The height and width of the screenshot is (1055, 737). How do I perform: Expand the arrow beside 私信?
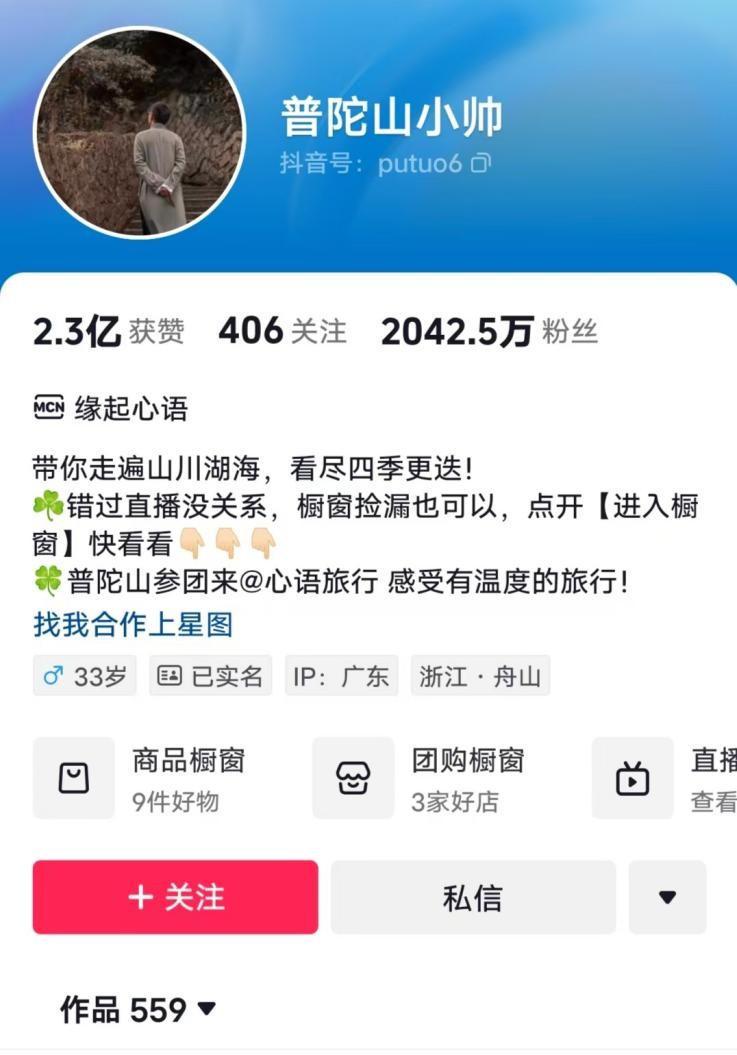point(667,897)
